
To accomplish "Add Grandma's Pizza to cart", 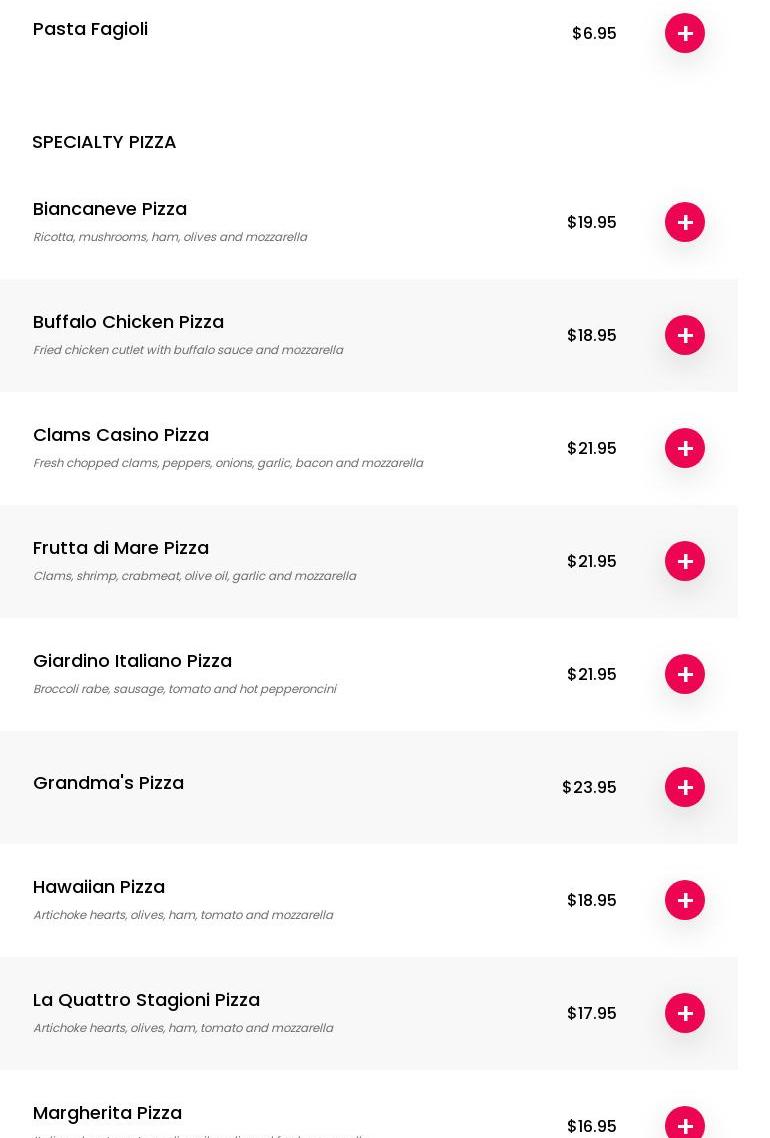I will (x=685, y=787).
